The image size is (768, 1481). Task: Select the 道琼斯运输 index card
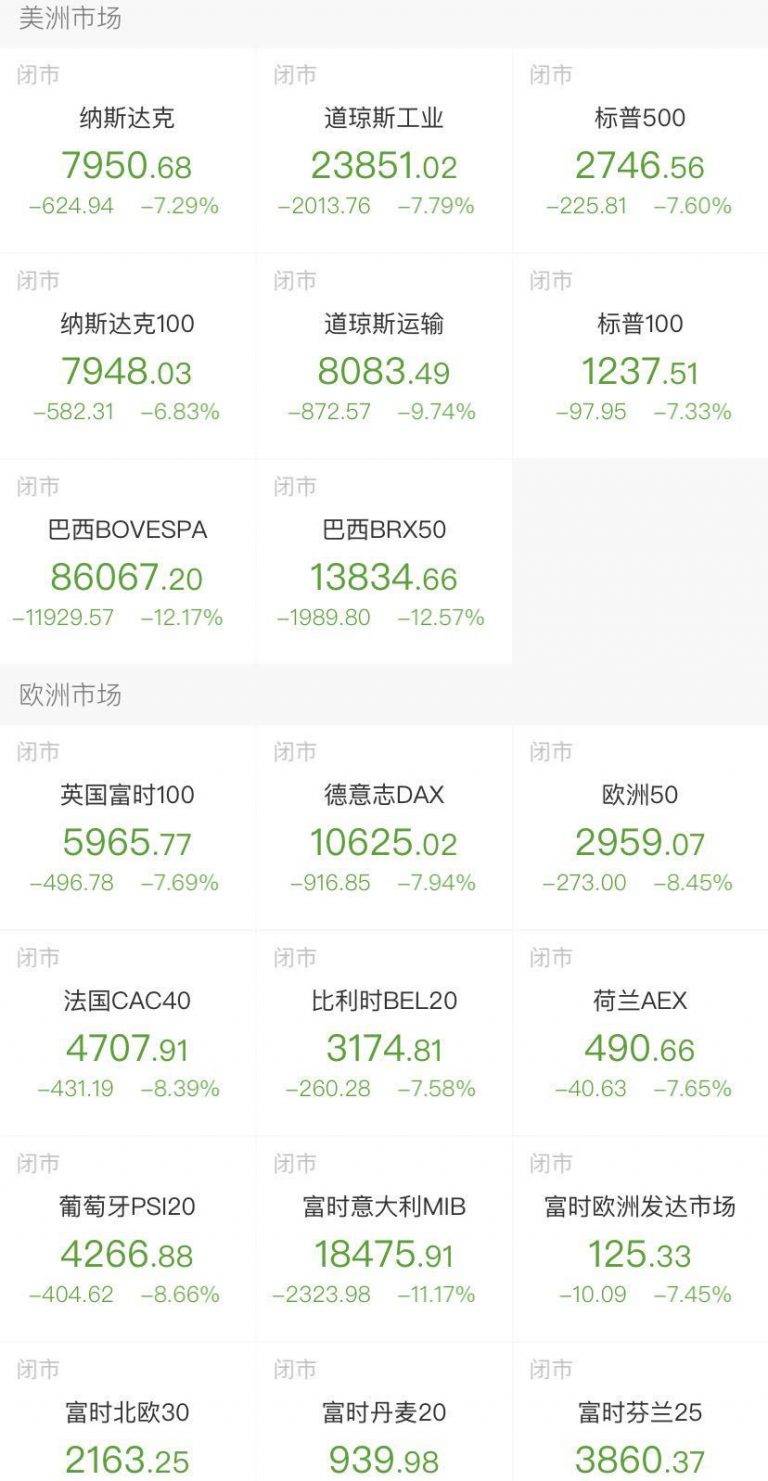click(x=384, y=356)
